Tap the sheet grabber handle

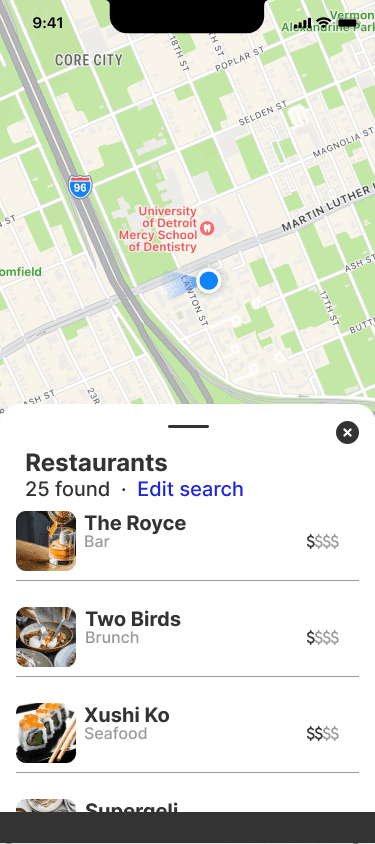188,427
